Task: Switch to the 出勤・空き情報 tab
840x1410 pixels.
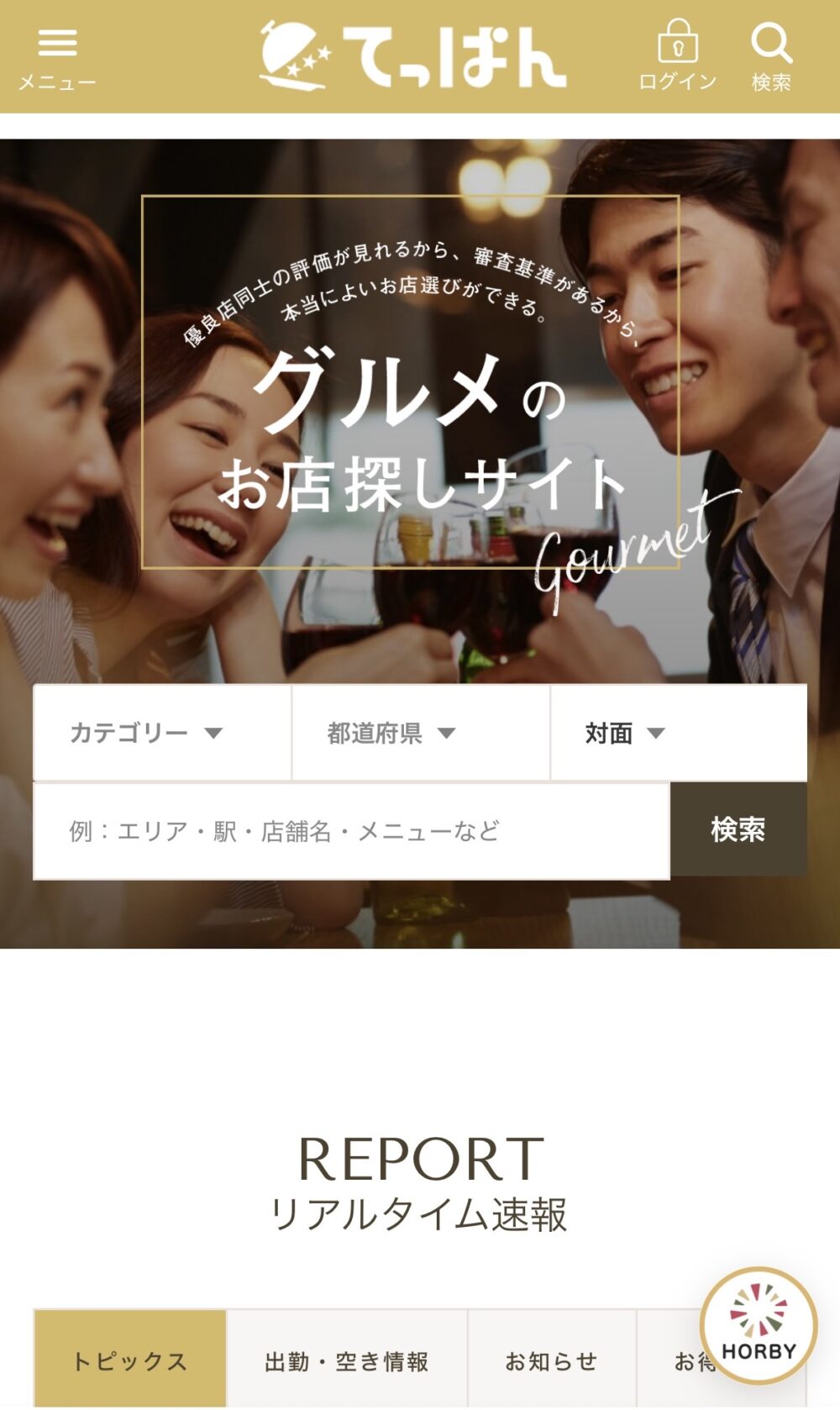Action: pyautogui.click(x=346, y=1360)
